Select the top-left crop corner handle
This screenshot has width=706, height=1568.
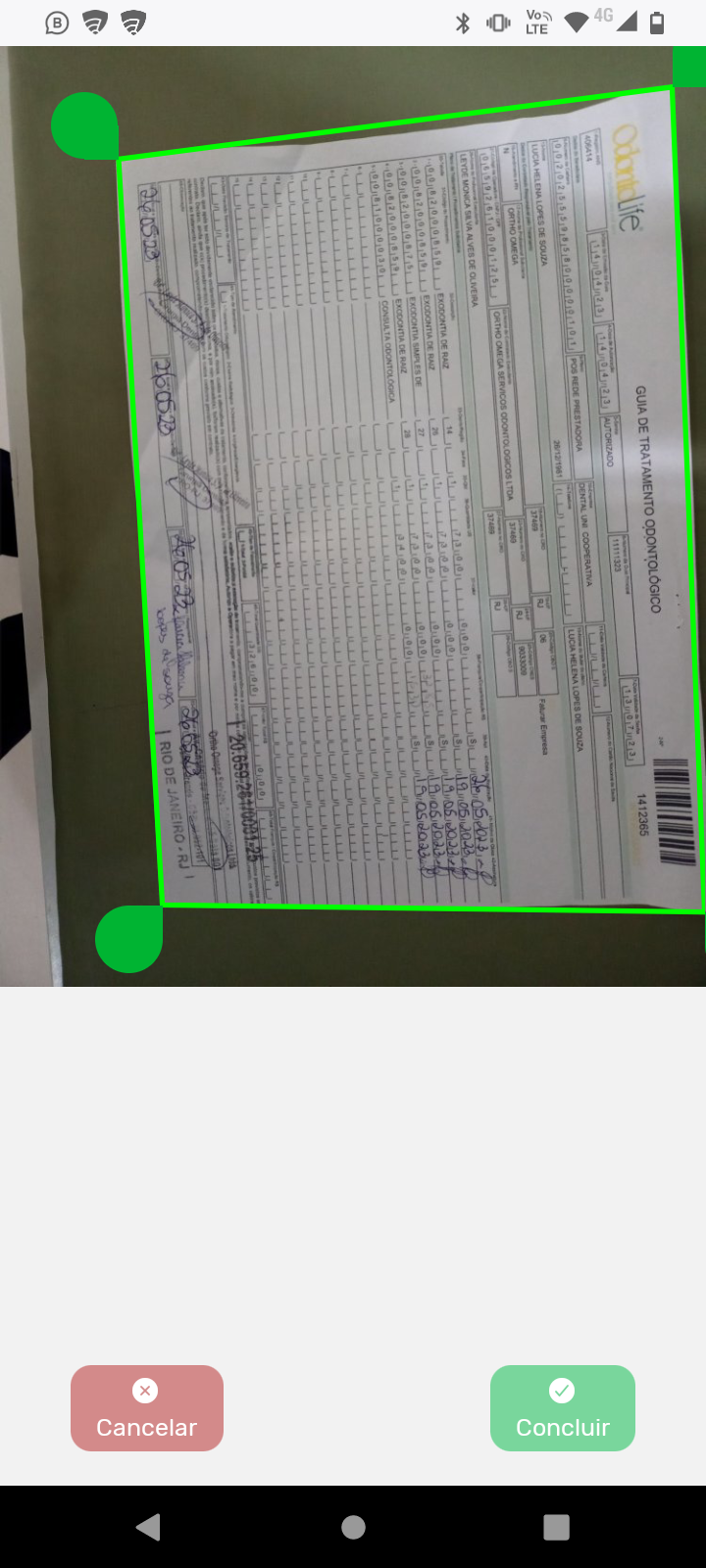point(85,126)
